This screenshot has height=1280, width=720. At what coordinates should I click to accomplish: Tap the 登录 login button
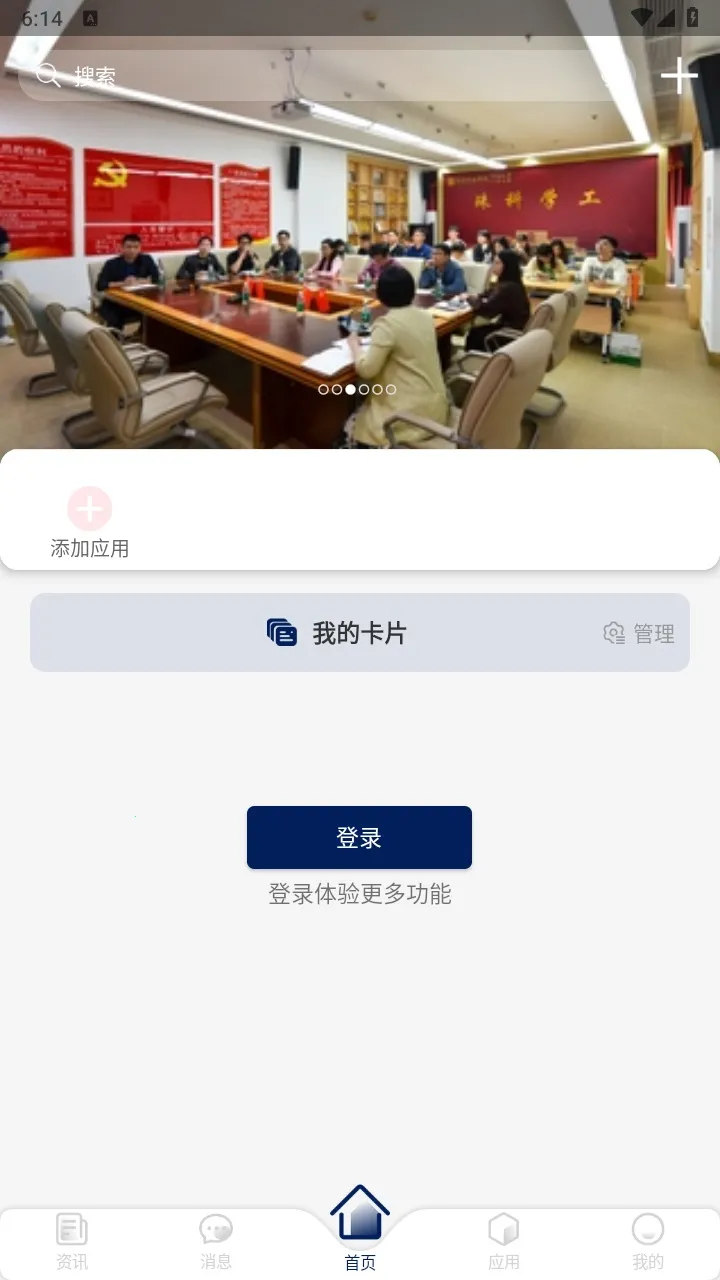(359, 838)
